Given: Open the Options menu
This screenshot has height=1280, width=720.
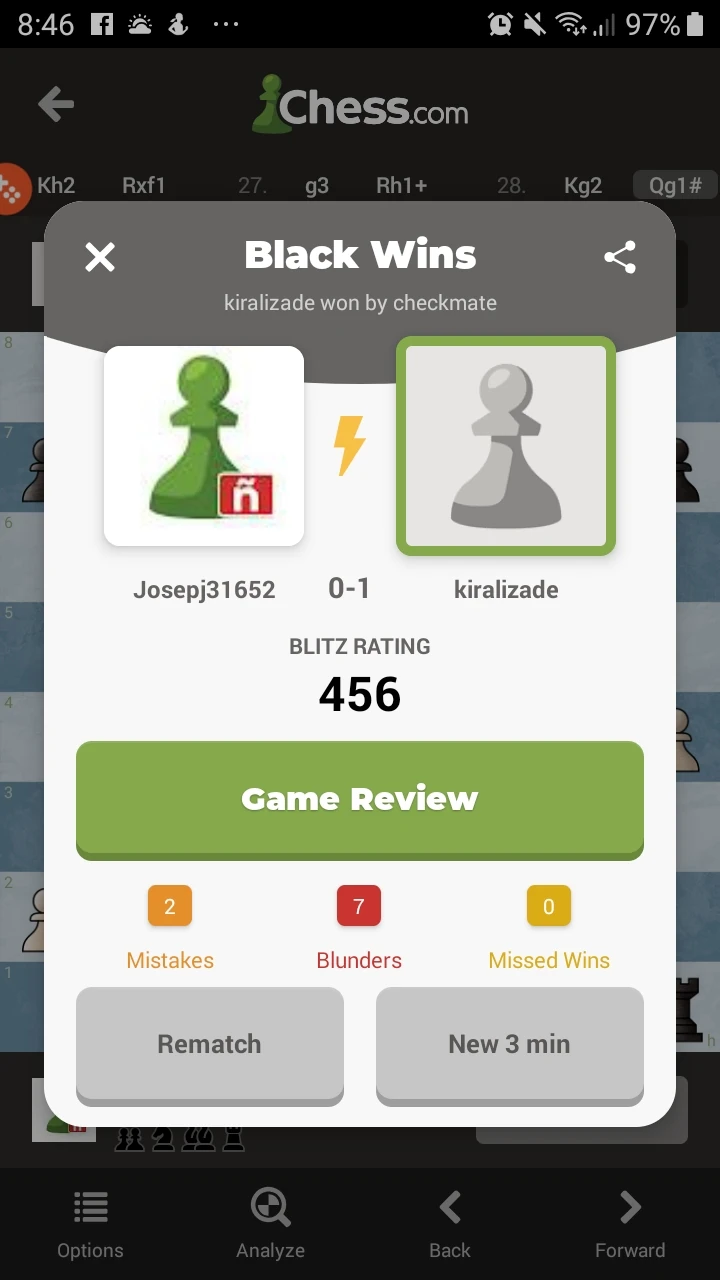Looking at the screenshot, I should coord(90,1224).
